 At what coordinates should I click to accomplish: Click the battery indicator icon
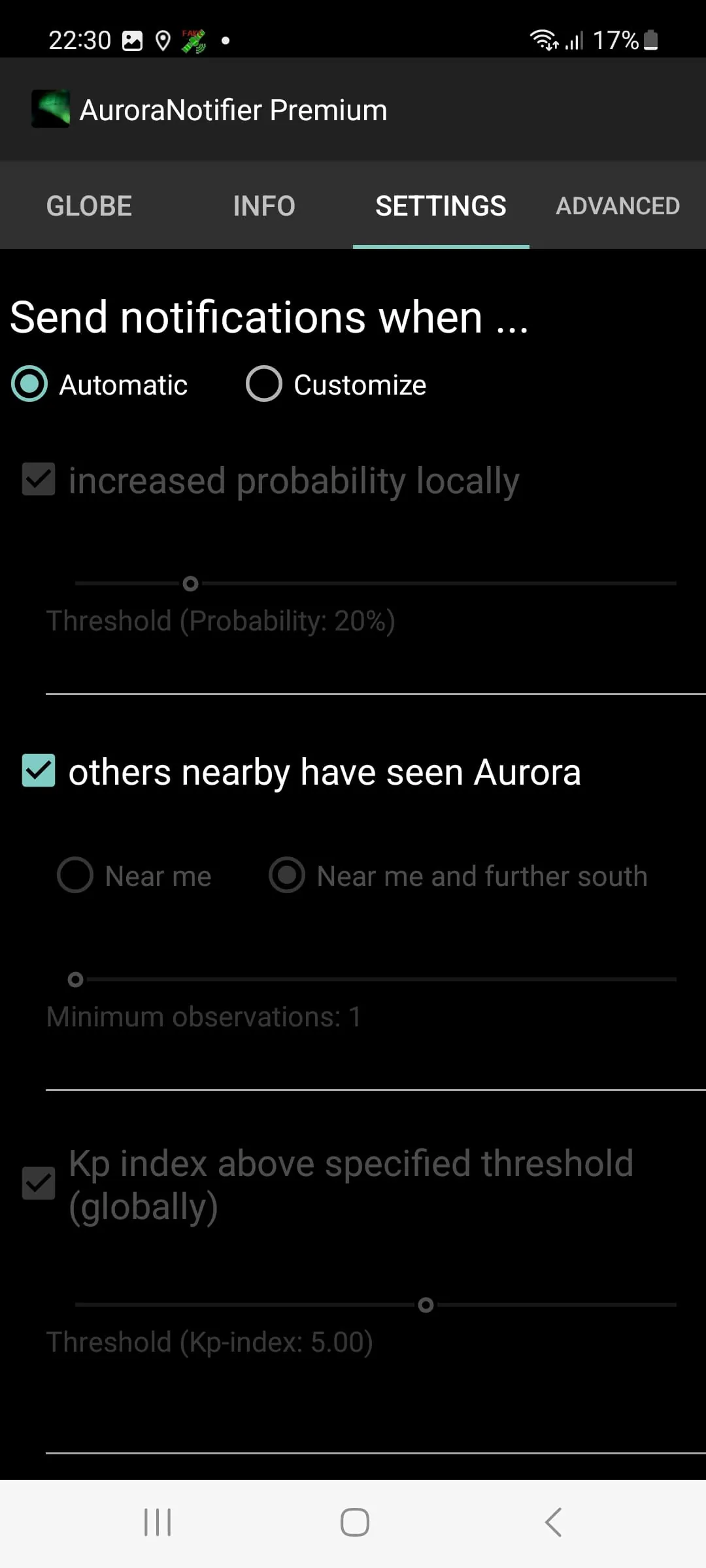[650, 41]
